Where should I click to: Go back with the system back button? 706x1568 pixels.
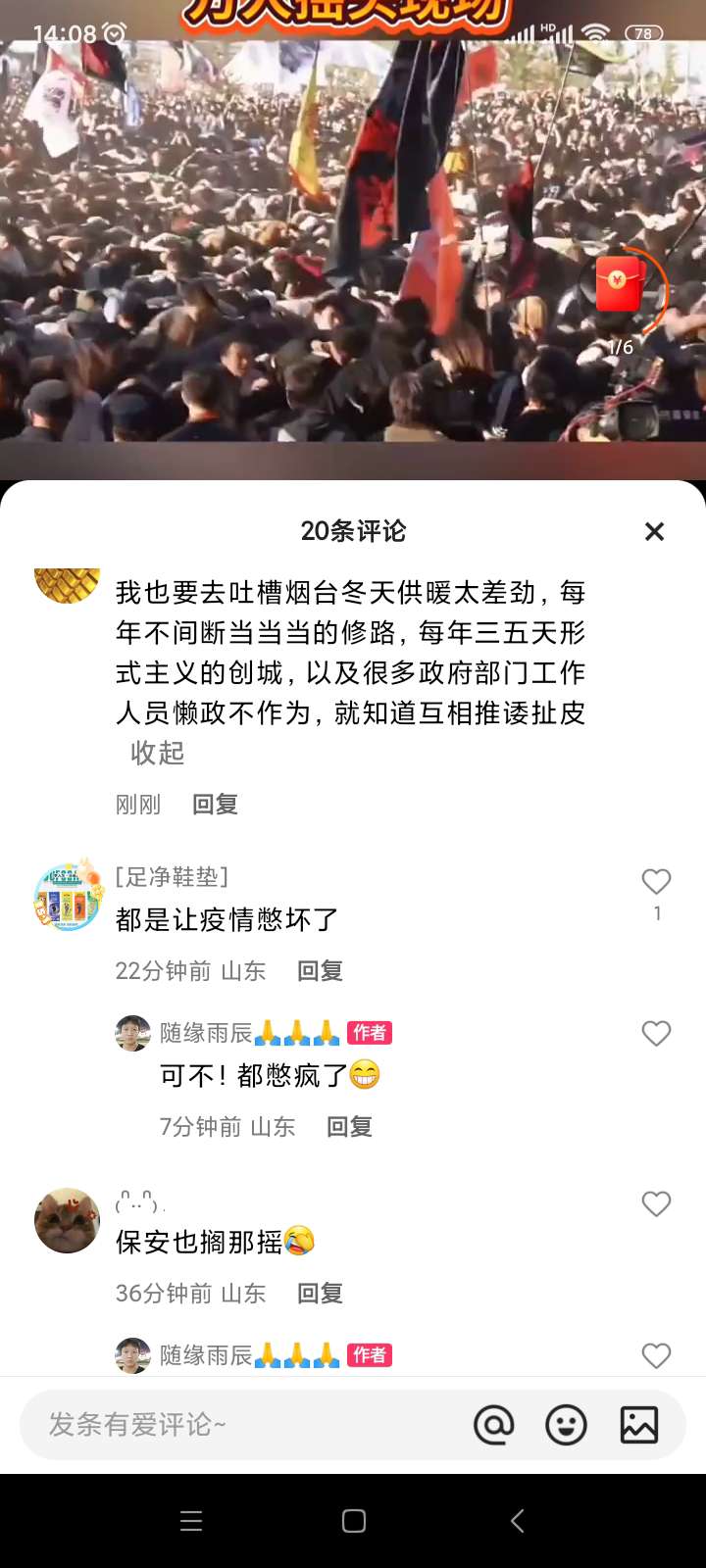pyautogui.click(x=518, y=1521)
